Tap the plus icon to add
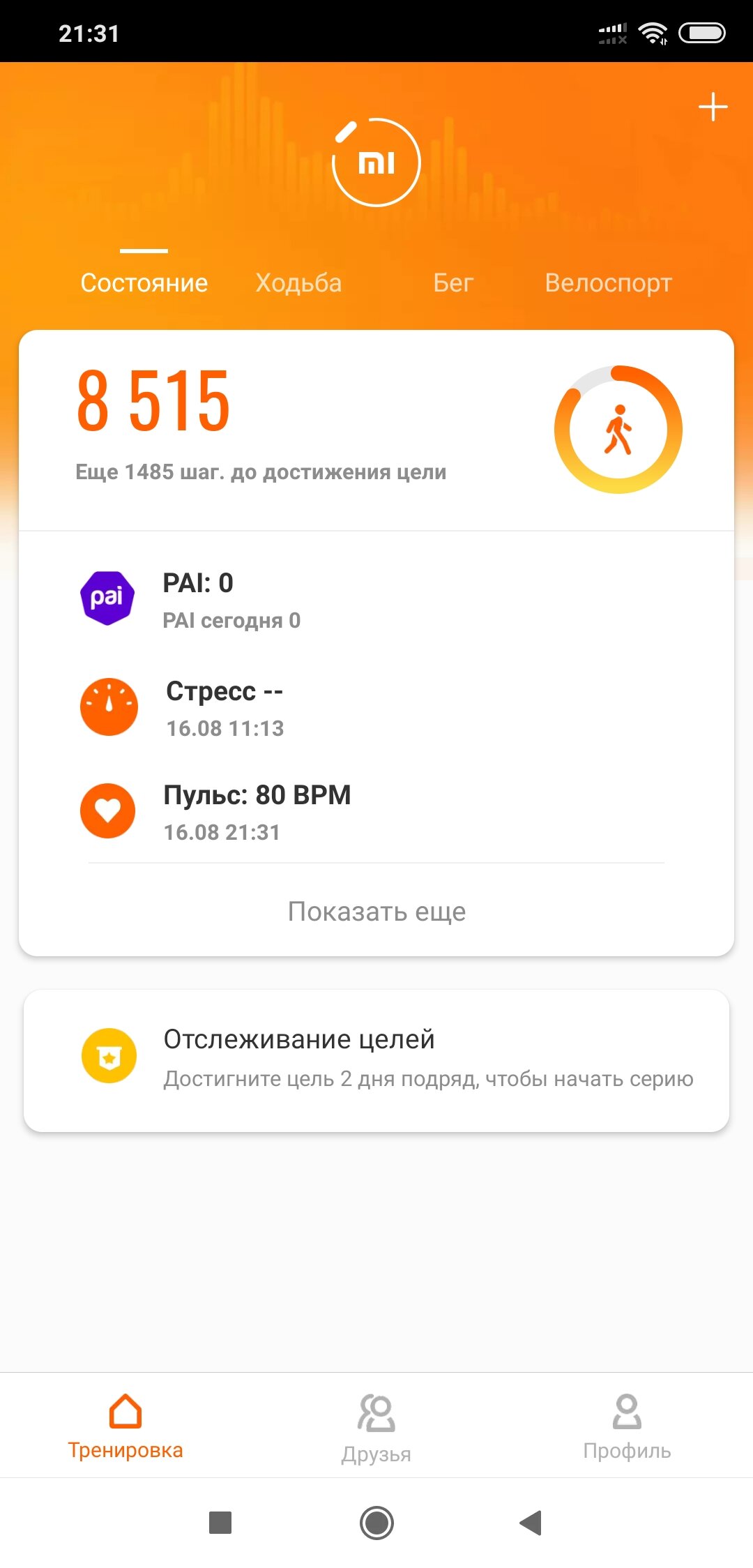 click(x=713, y=107)
